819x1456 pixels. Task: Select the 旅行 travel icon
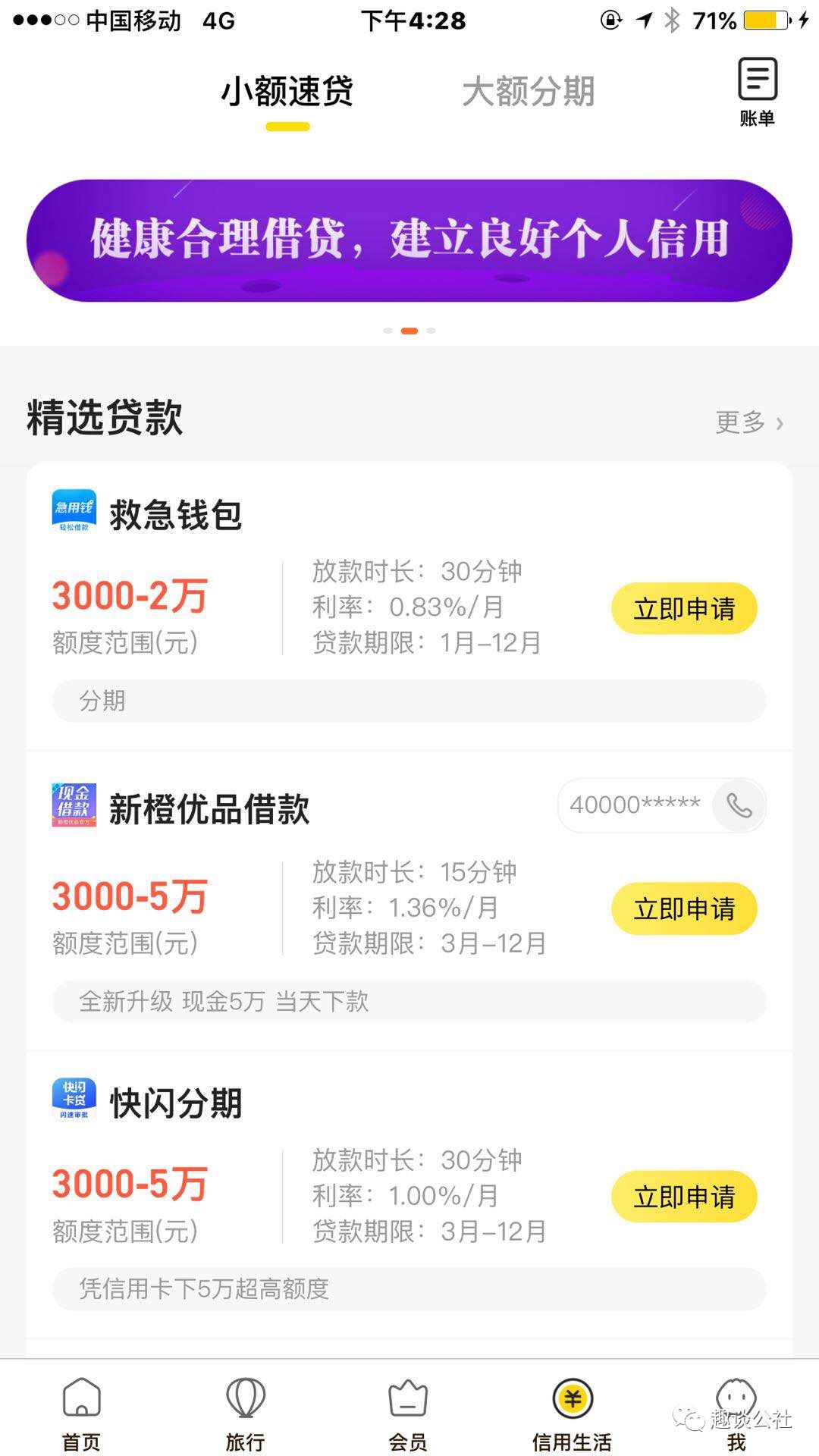coord(244,1410)
